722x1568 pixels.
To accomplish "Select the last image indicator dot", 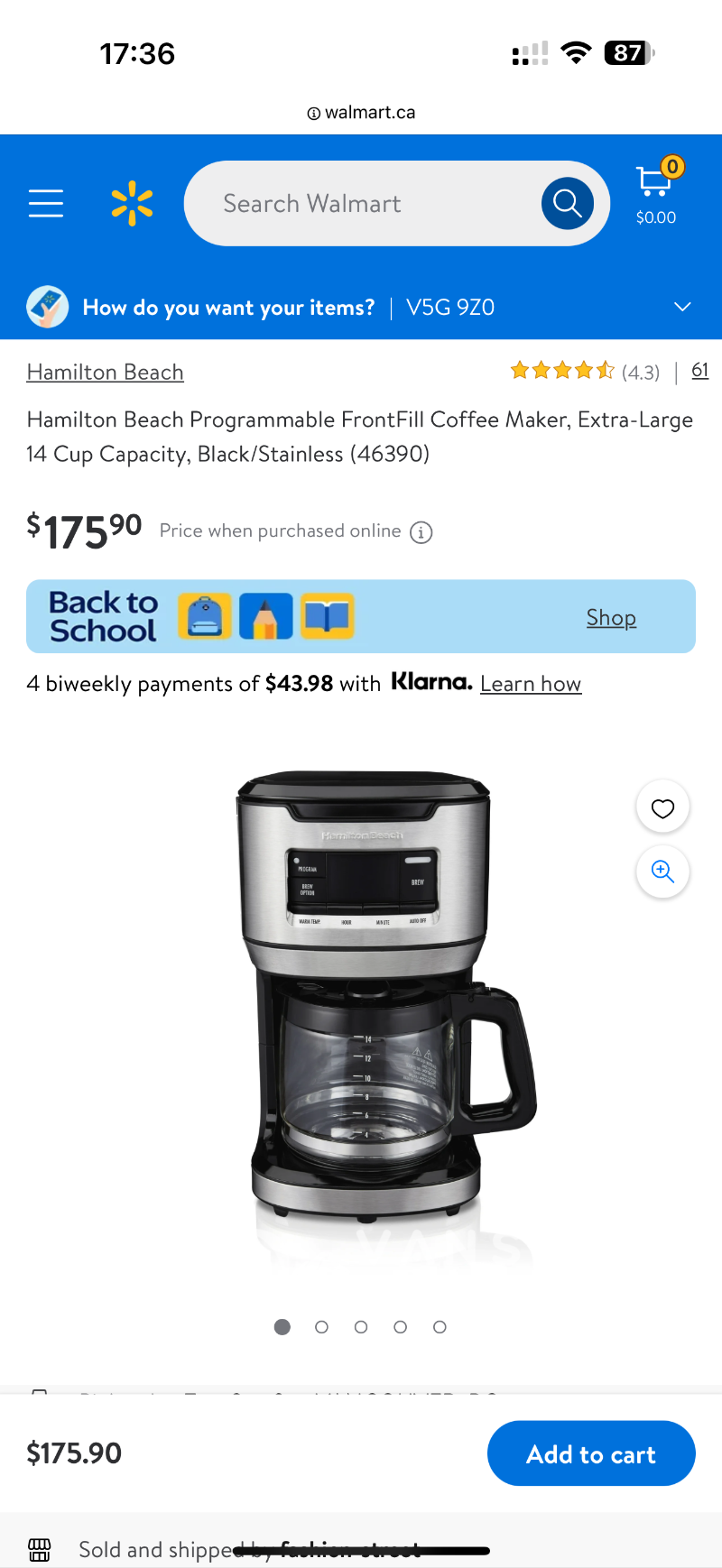I will coord(440,1327).
